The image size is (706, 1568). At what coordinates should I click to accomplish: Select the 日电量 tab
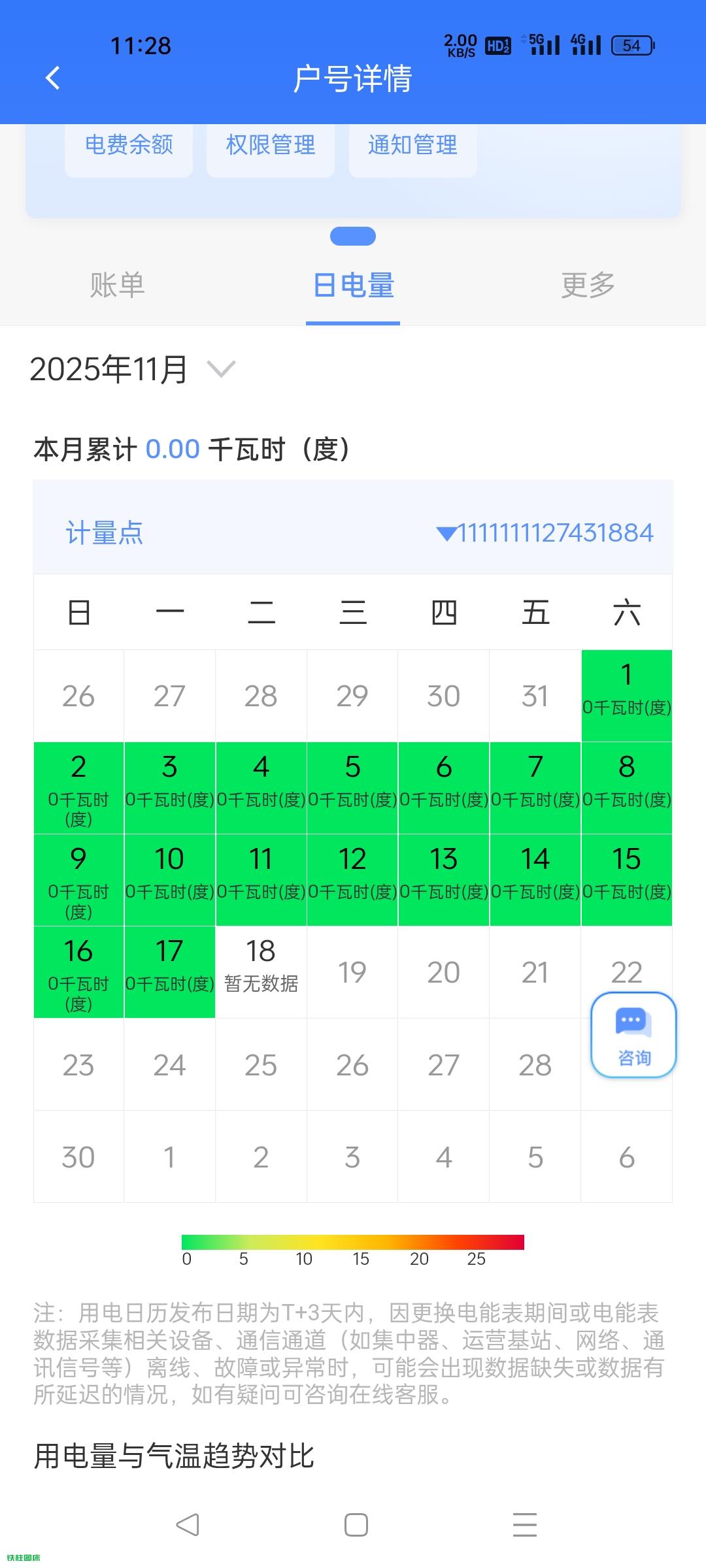(353, 286)
